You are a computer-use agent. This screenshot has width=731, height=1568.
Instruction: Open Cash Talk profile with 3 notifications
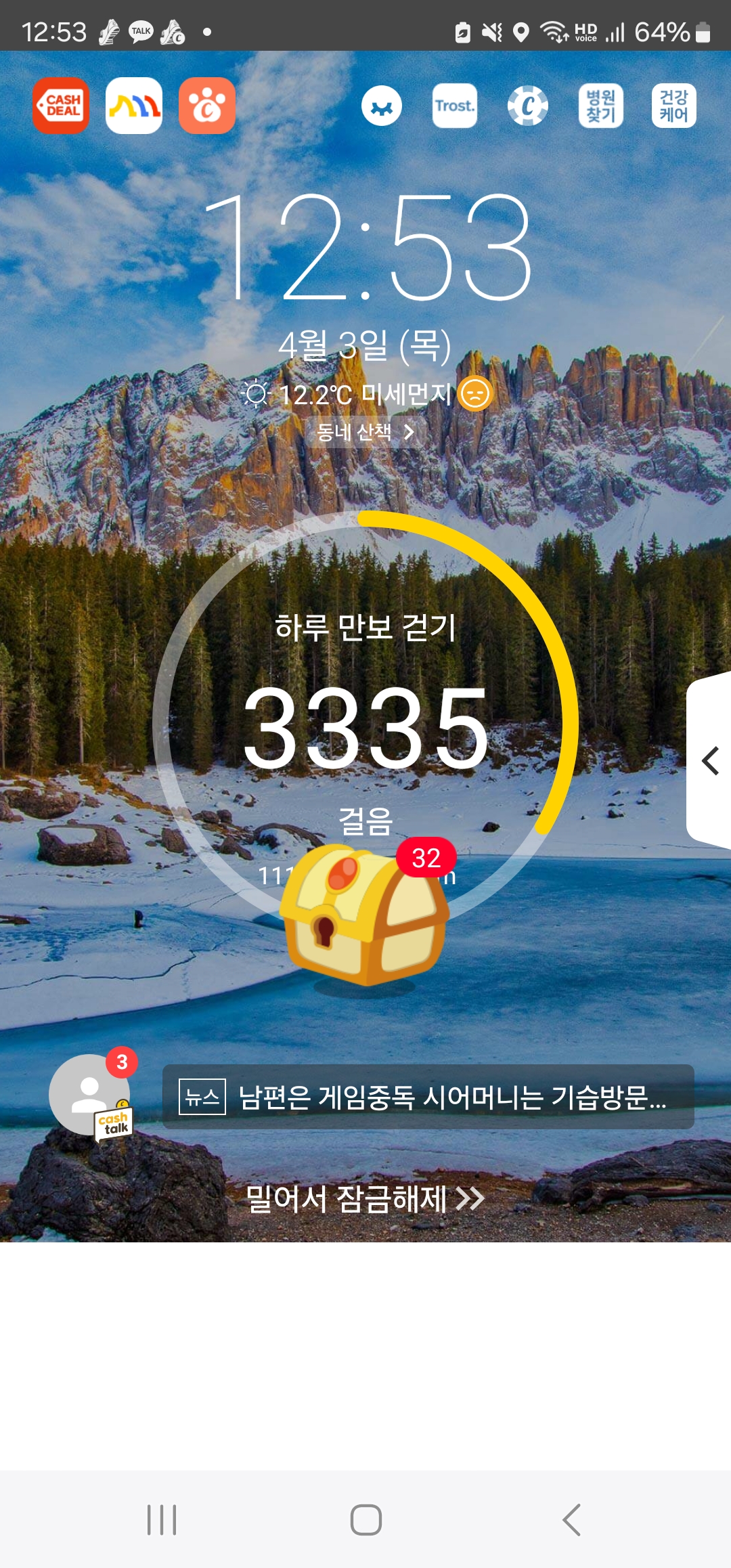pyautogui.click(x=89, y=1095)
